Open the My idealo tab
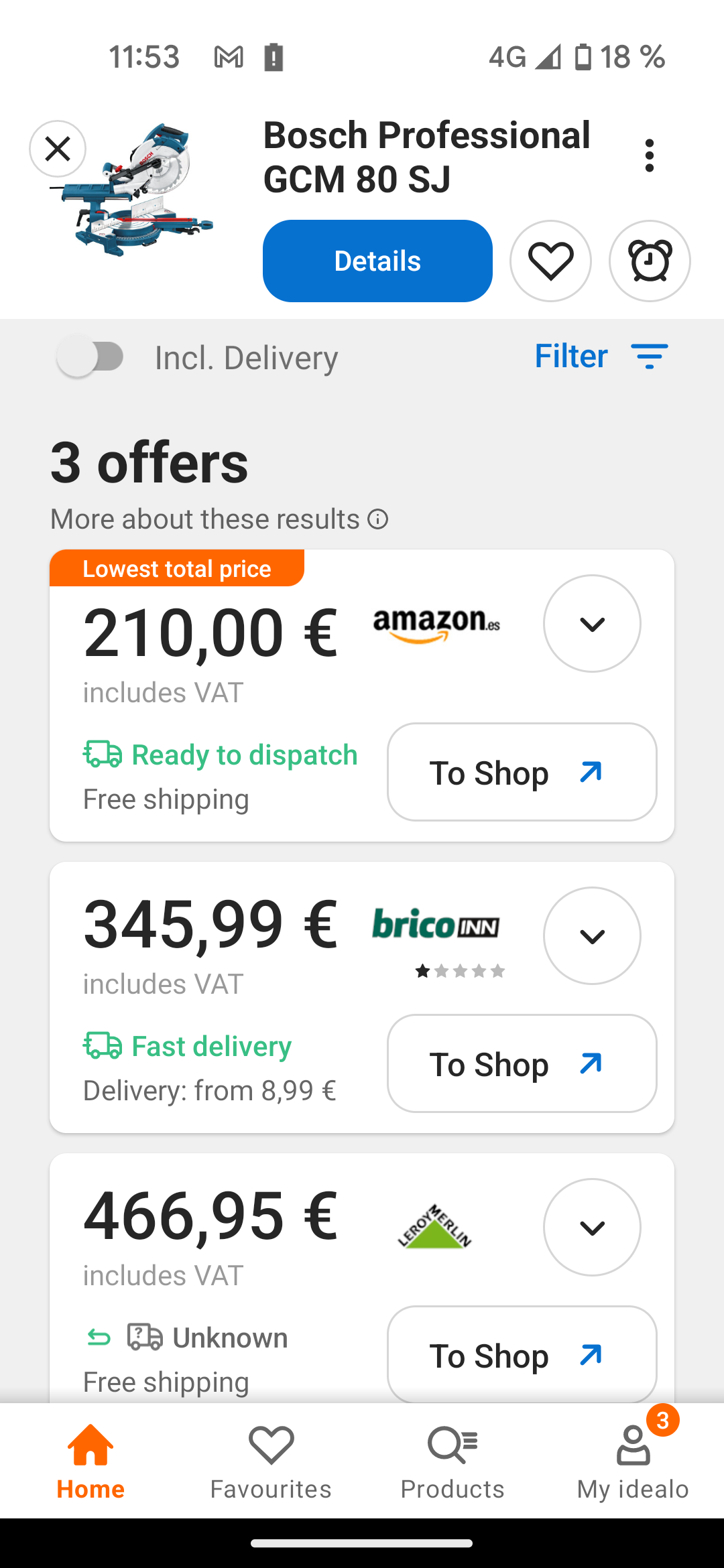Viewport: 724px width, 1568px height. coord(633,1461)
